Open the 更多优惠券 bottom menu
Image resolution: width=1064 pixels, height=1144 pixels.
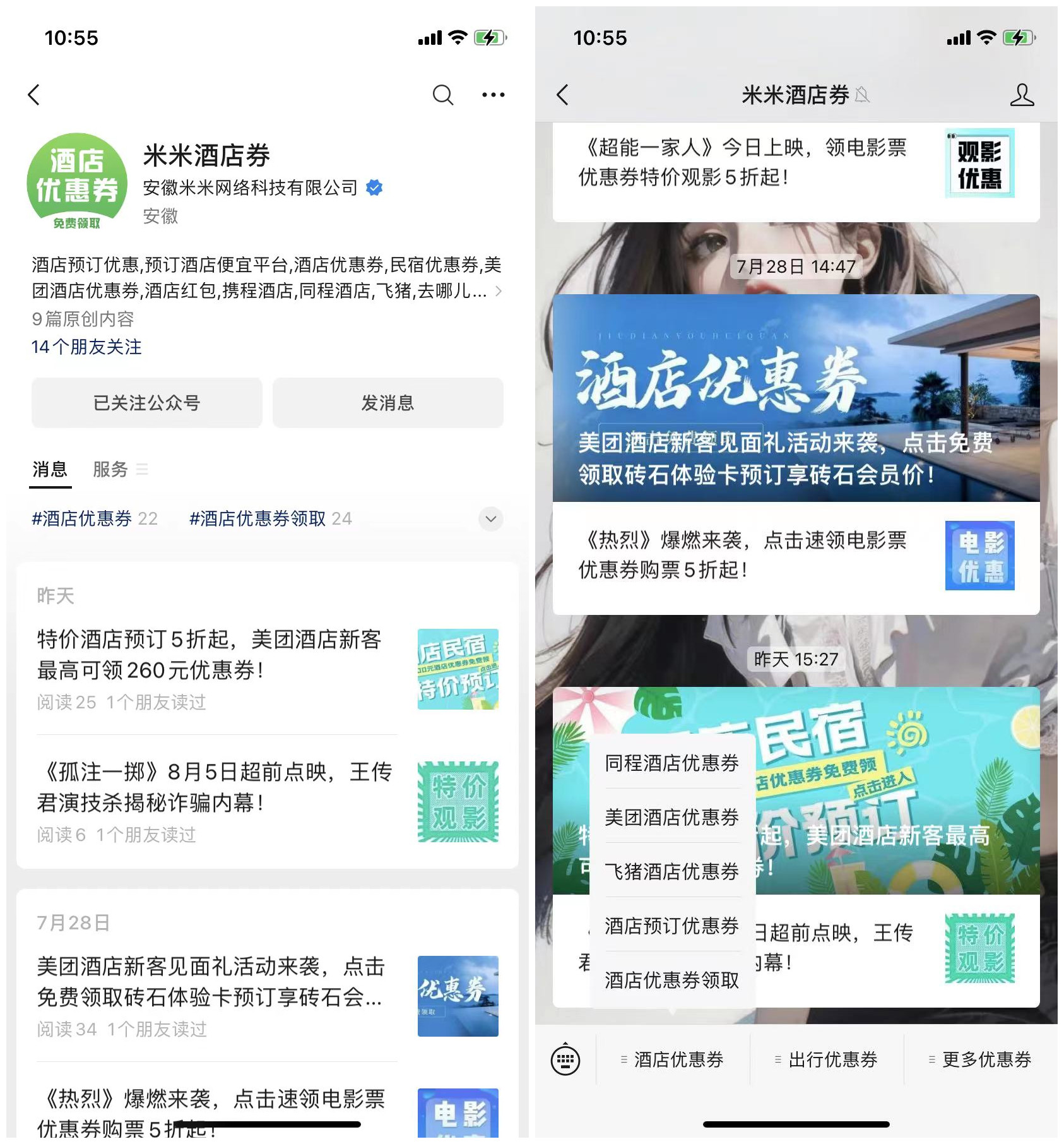[981, 1059]
